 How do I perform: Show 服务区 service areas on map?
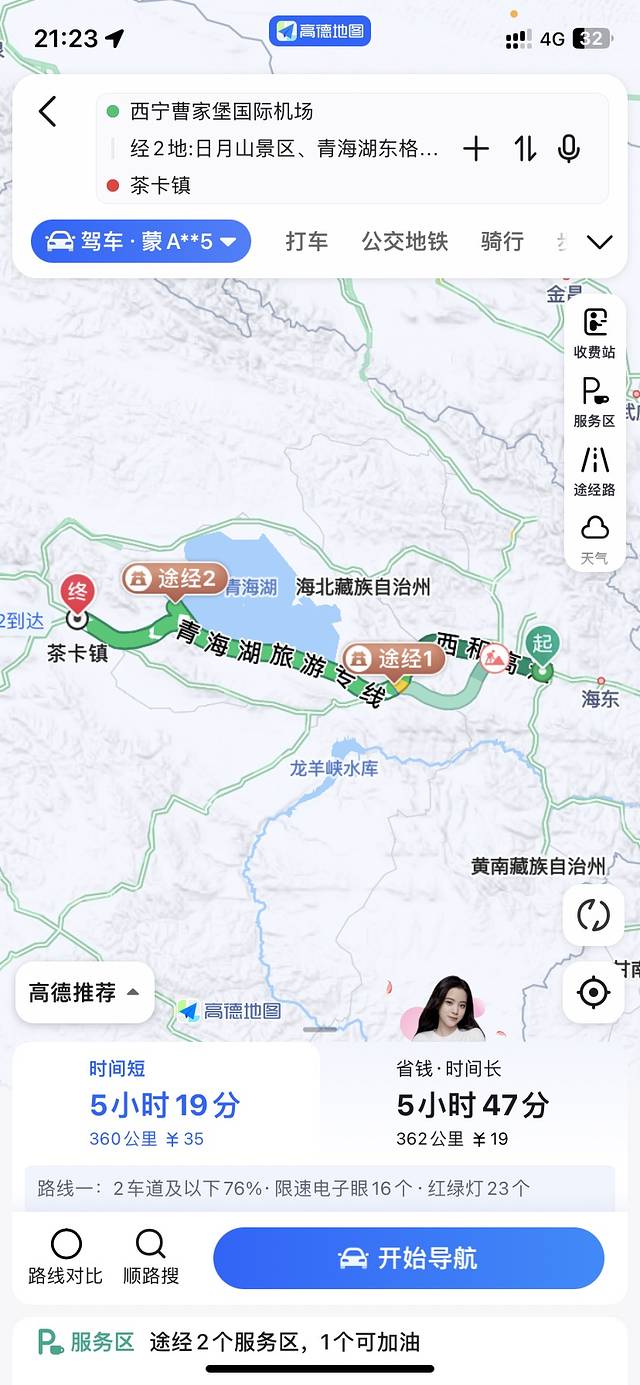point(594,401)
